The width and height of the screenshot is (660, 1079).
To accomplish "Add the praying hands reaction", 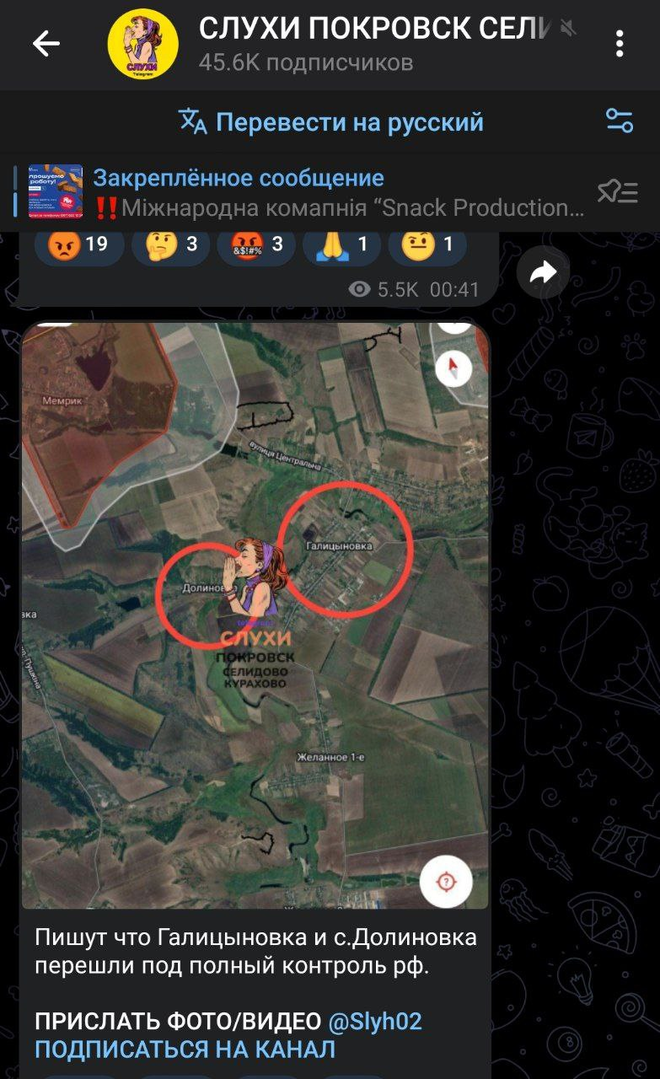I will 342,245.
